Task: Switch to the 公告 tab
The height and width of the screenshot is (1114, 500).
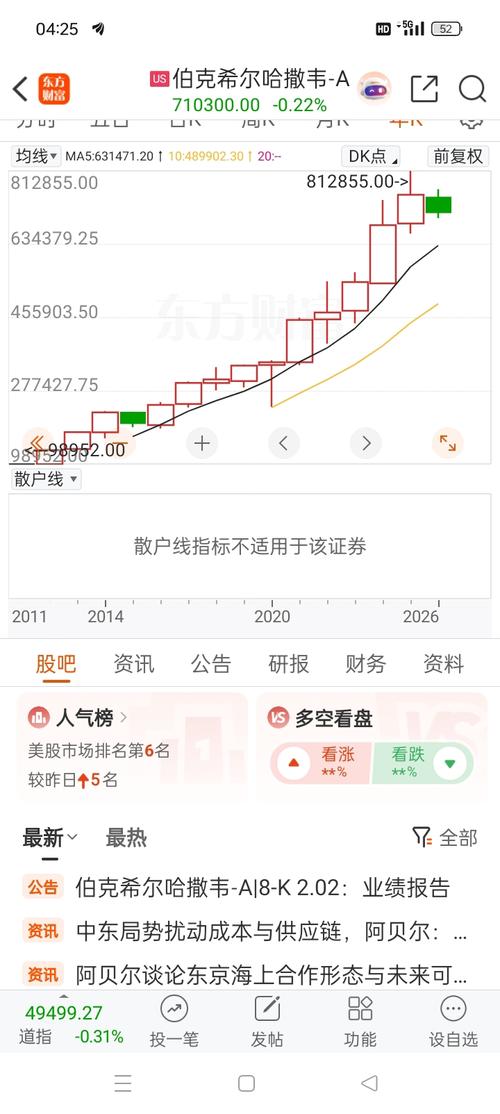Action: coord(211,664)
